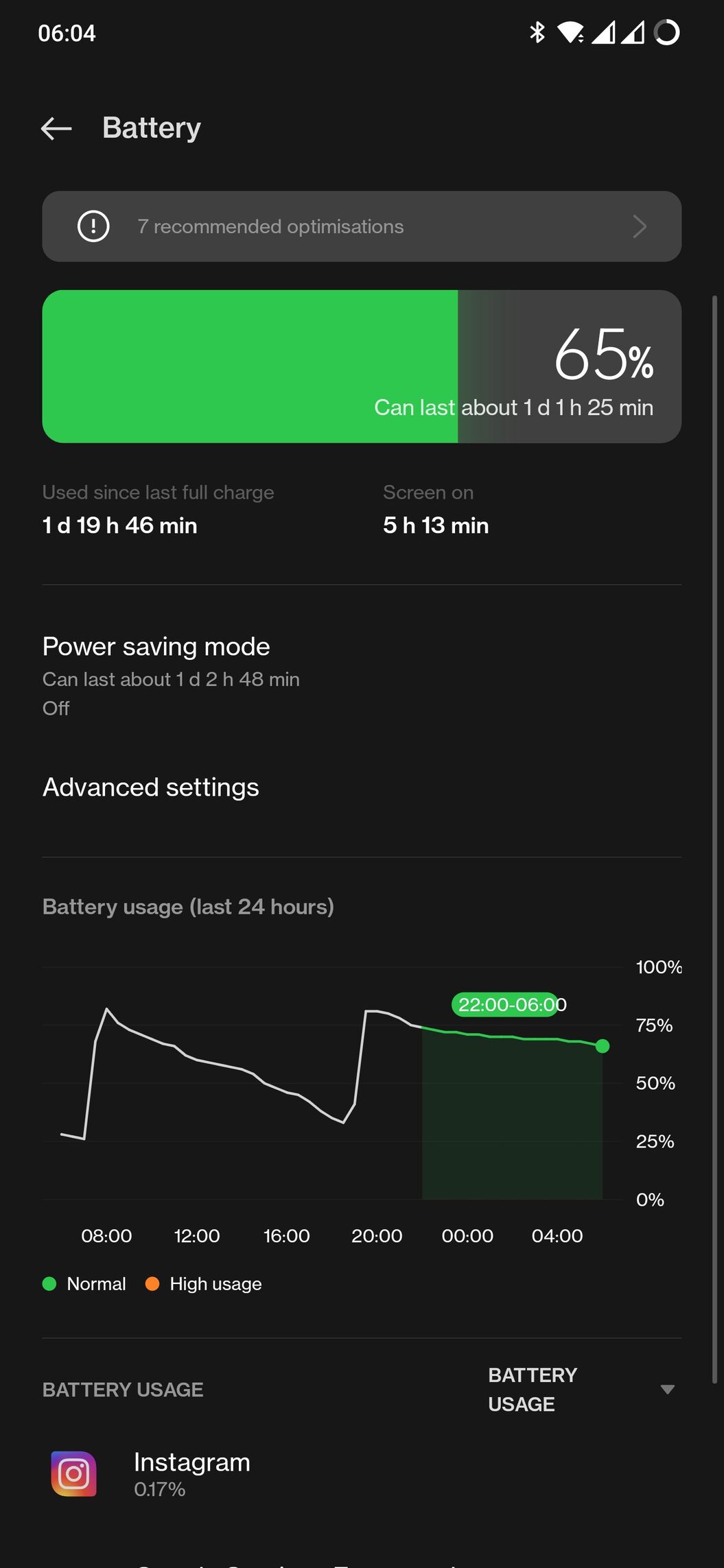
Task: Go back from Battery settings
Action: coord(56,128)
